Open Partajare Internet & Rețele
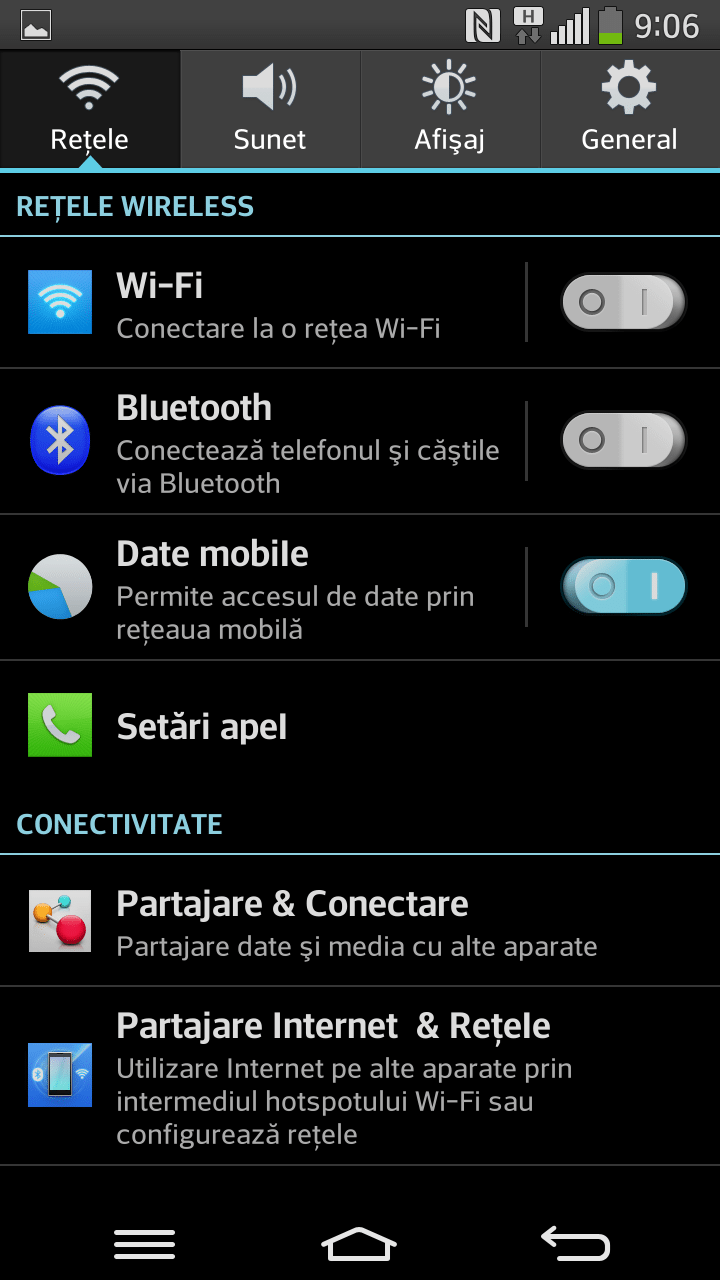Viewport: 720px width, 1280px height. (x=350, y=1075)
